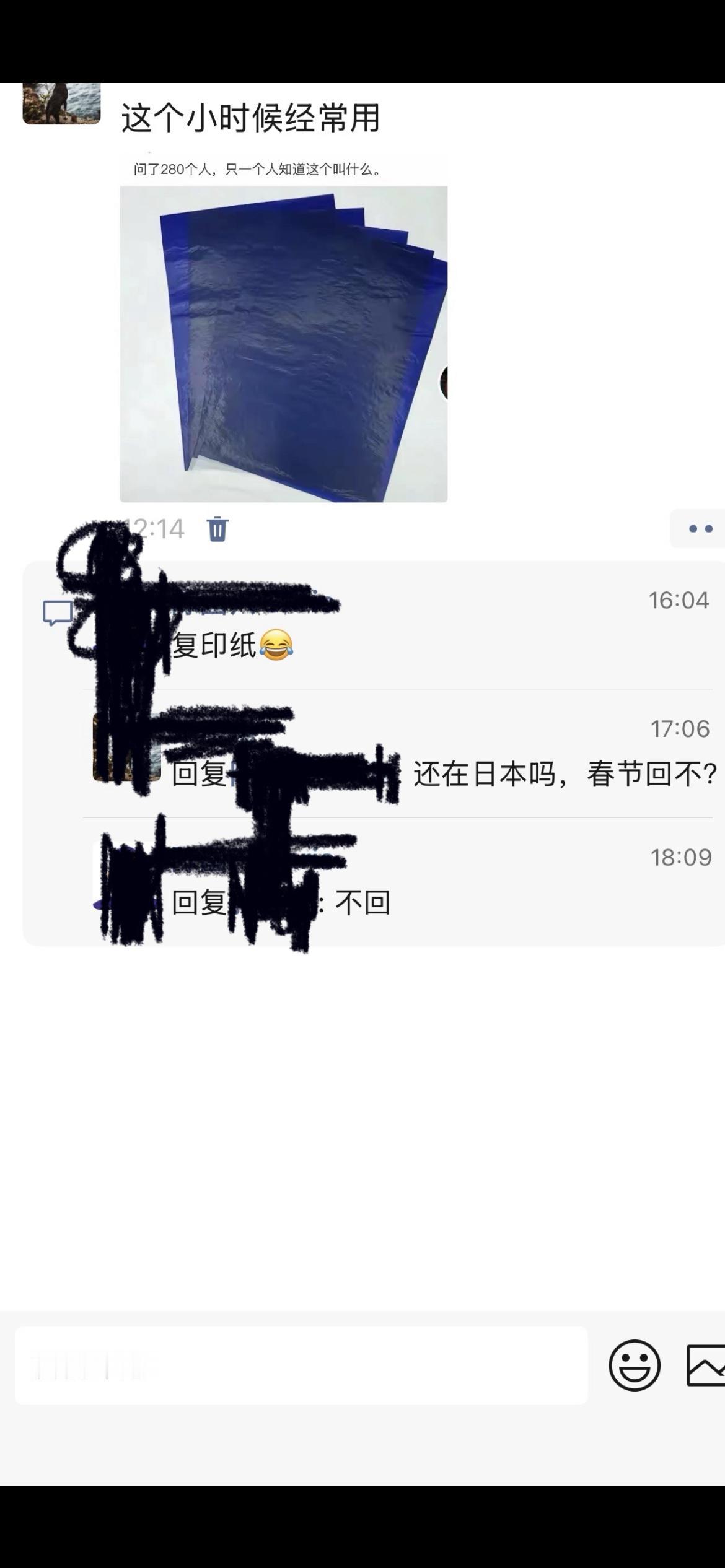Click the timestamp 16:04

coord(679,598)
